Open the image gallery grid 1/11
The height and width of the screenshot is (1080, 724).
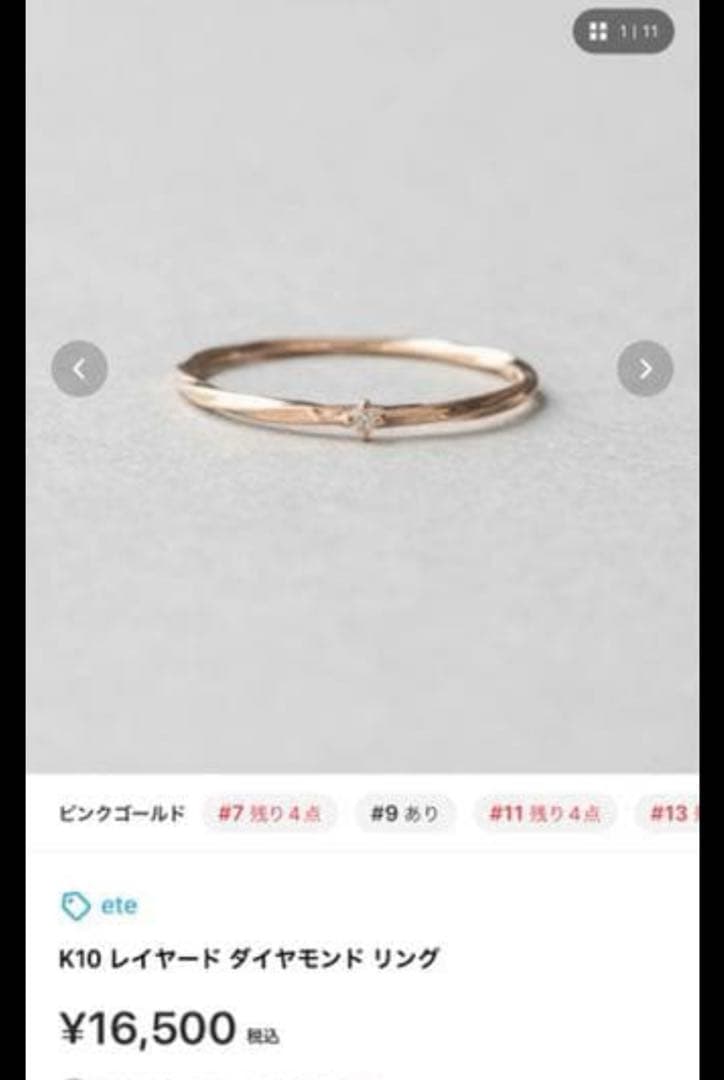[x=623, y=32]
